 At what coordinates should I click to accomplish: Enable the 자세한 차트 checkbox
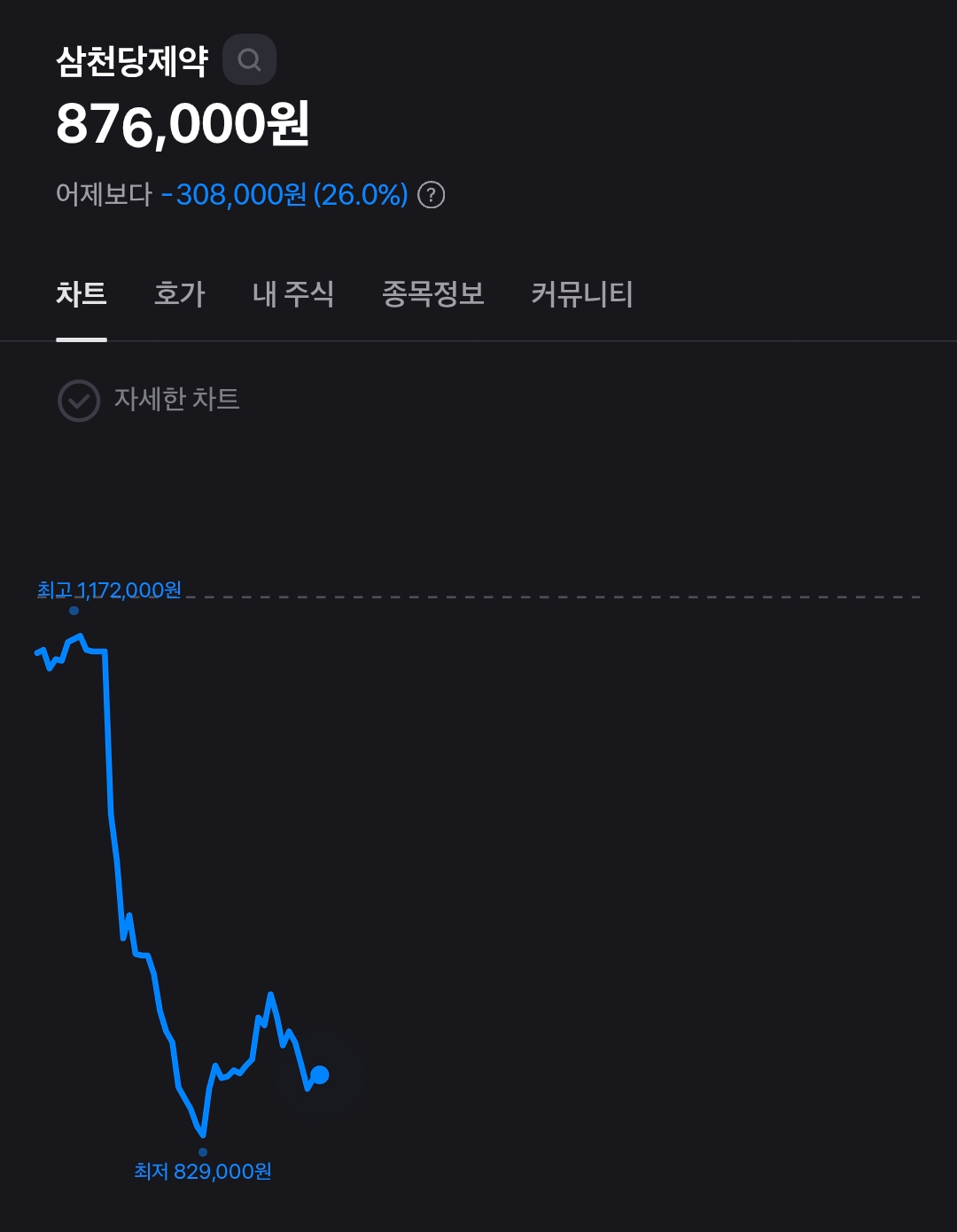point(79,401)
